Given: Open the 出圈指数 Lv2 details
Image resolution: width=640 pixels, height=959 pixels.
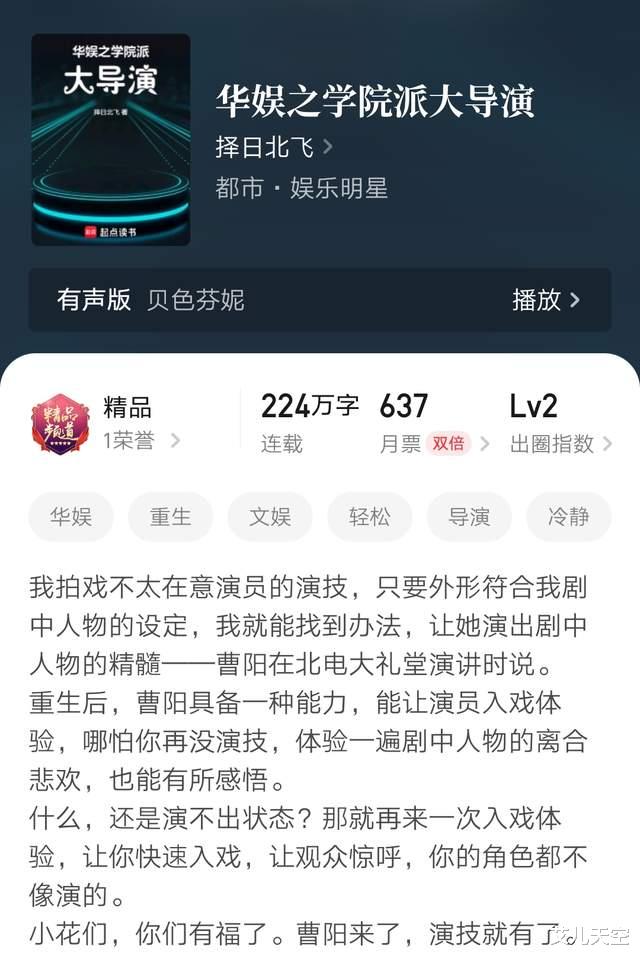Looking at the screenshot, I should (x=560, y=423).
